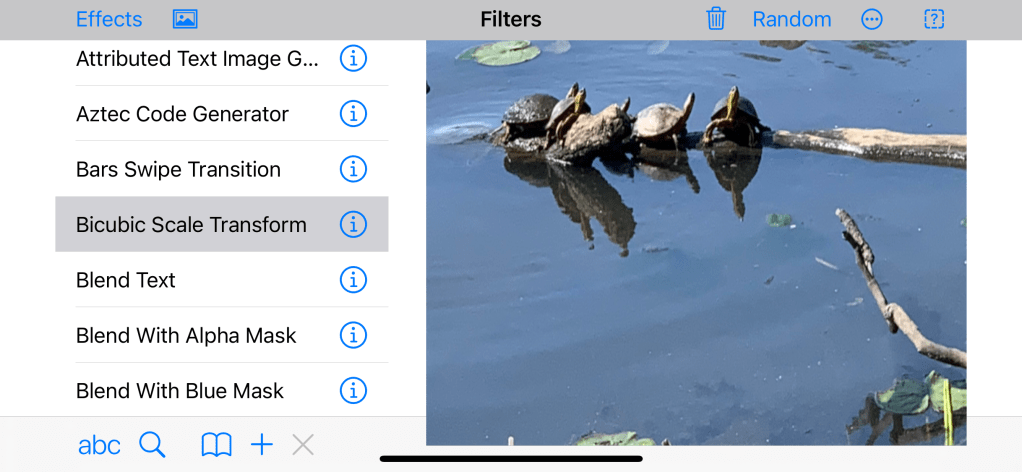The height and width of the screenshot is (472, 1022).
Task: View info for Aztec Code Generator
Action: 353,114
